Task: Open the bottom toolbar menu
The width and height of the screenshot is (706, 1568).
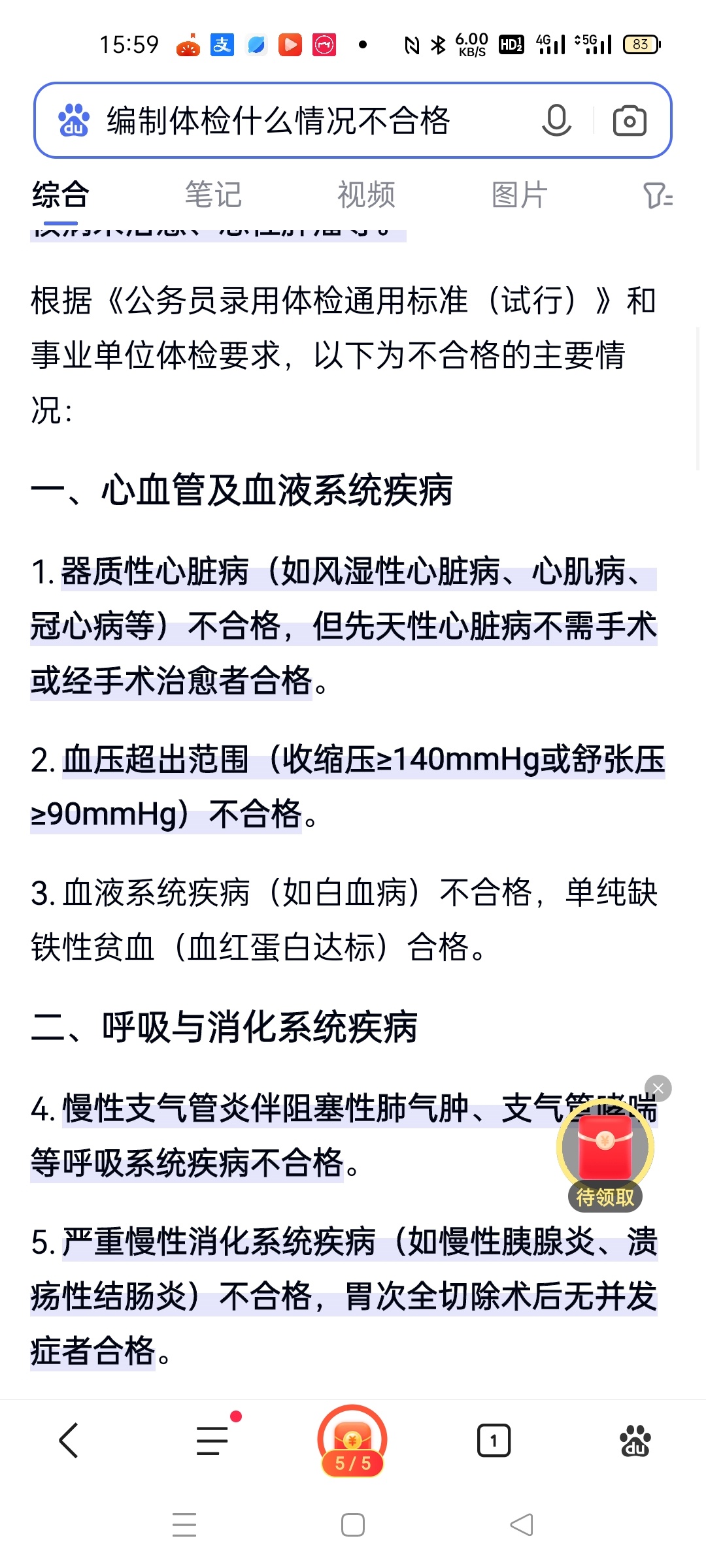Action: point(213,1441)
